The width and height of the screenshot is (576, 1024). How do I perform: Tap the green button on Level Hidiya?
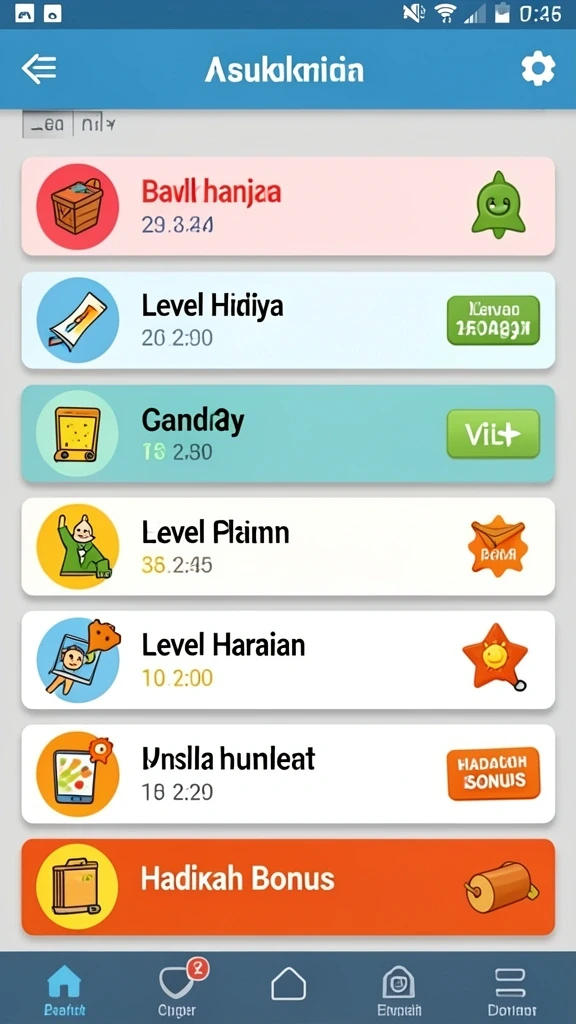[x=493, y=320]
